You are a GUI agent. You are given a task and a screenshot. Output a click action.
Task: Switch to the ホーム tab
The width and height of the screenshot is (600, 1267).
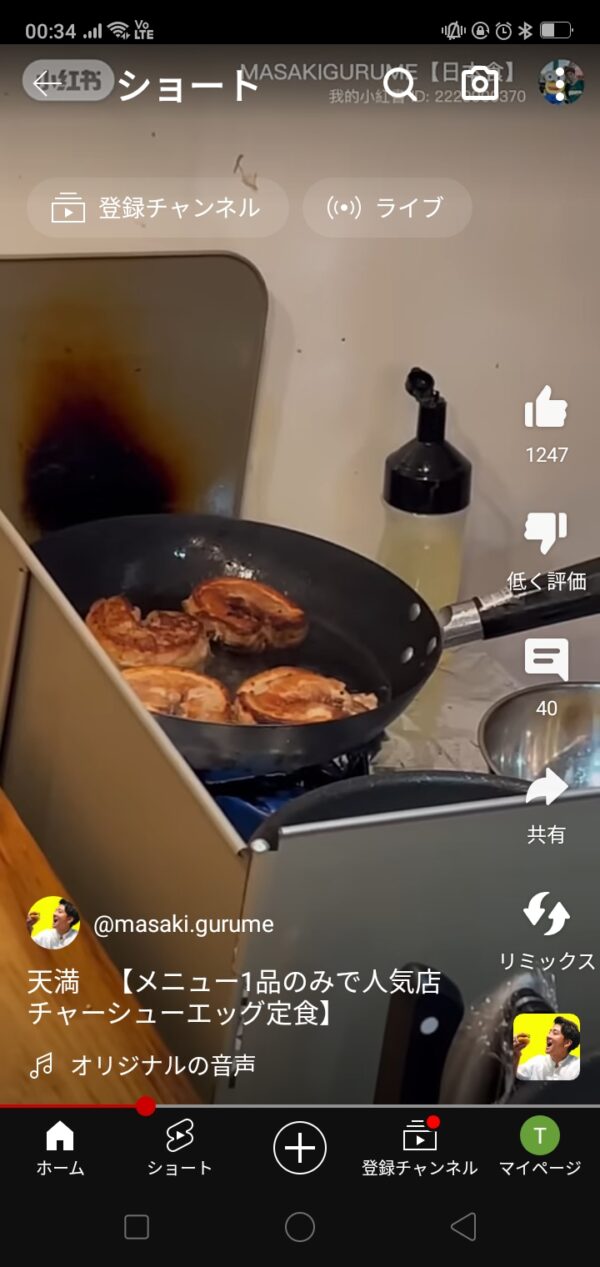pos(60,1147)
